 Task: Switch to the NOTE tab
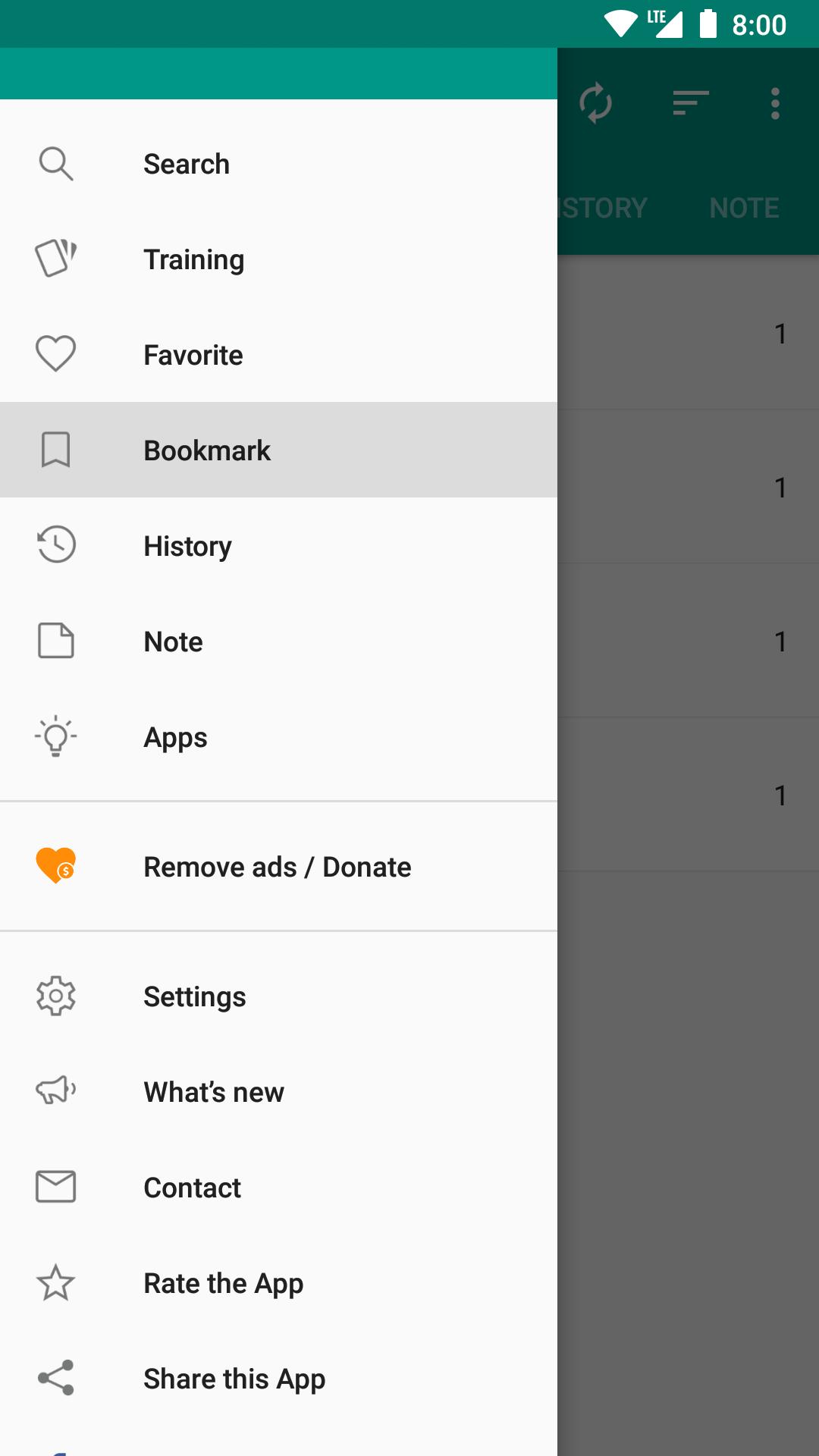click(x=744, y=208)
